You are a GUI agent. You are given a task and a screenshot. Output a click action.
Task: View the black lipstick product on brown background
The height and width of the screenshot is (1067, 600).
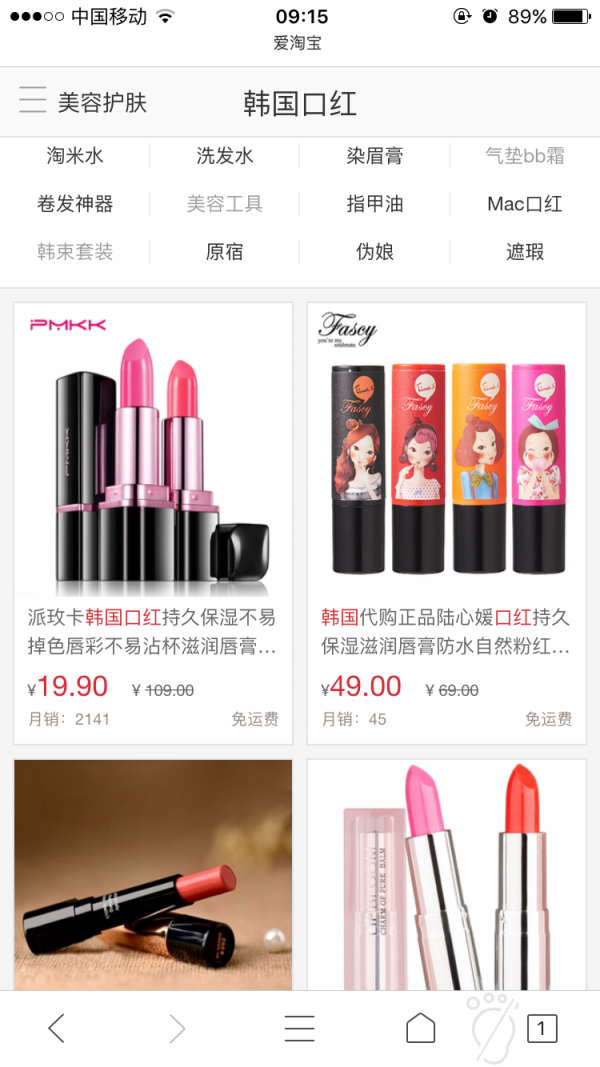coord(153,875)
